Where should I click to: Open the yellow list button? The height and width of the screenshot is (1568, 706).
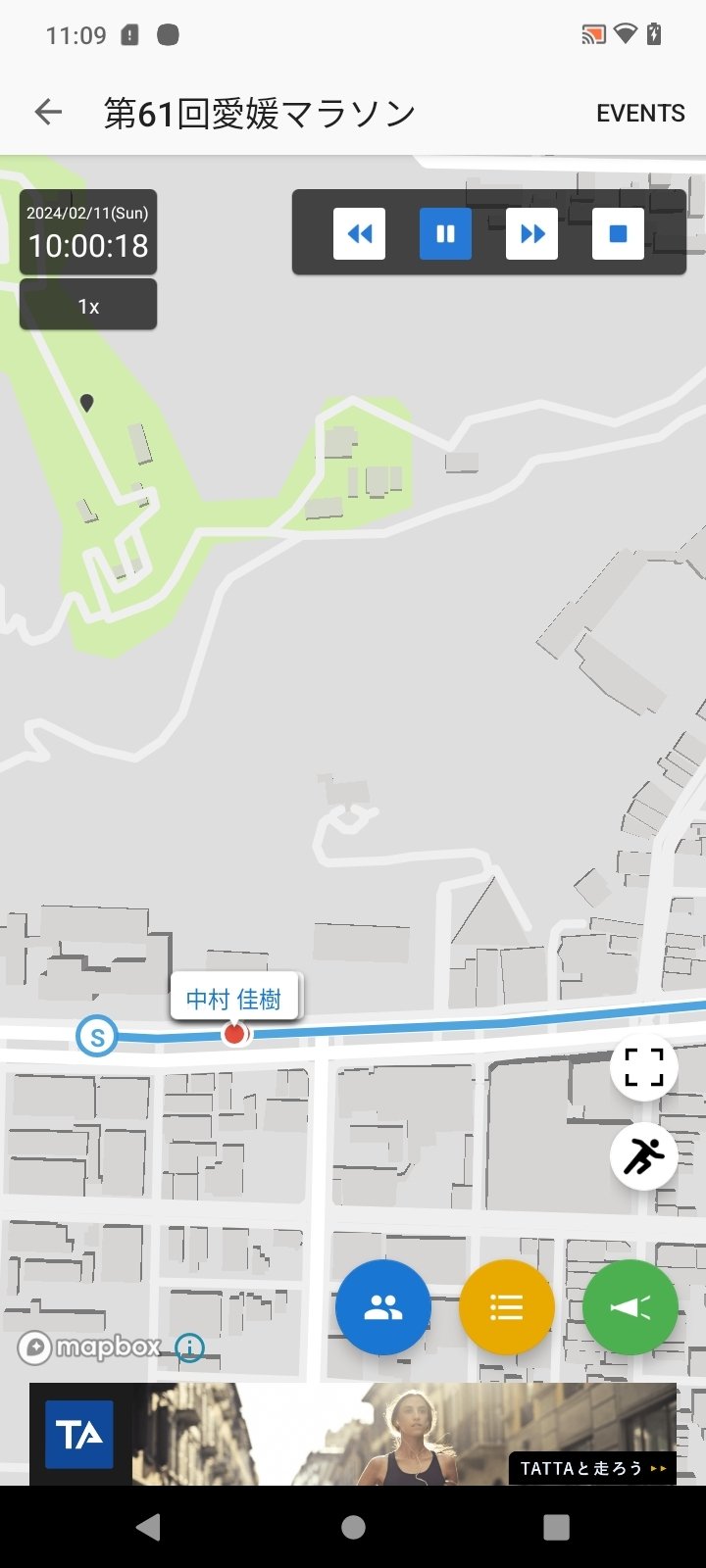click(x=507, y=1308)
